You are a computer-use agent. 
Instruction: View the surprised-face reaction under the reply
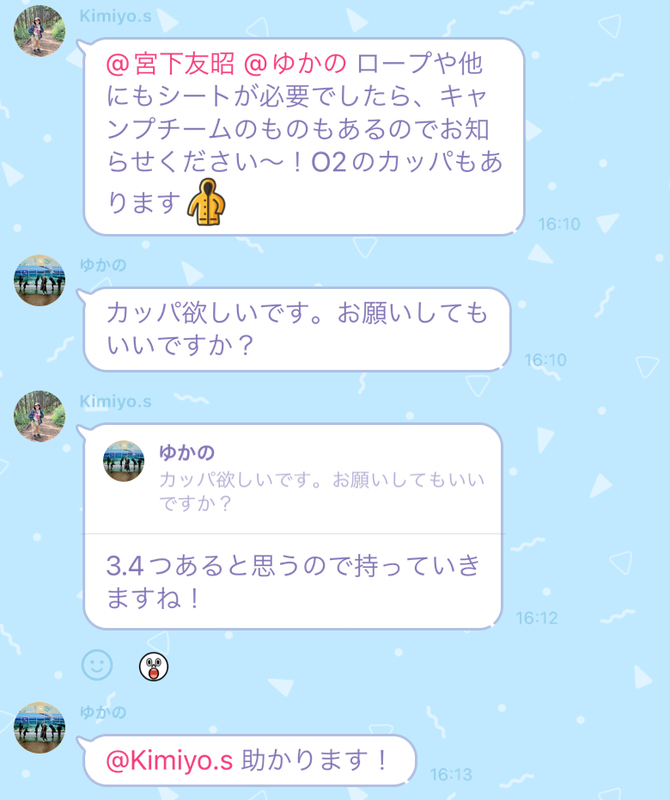click(x=153, y=666)
